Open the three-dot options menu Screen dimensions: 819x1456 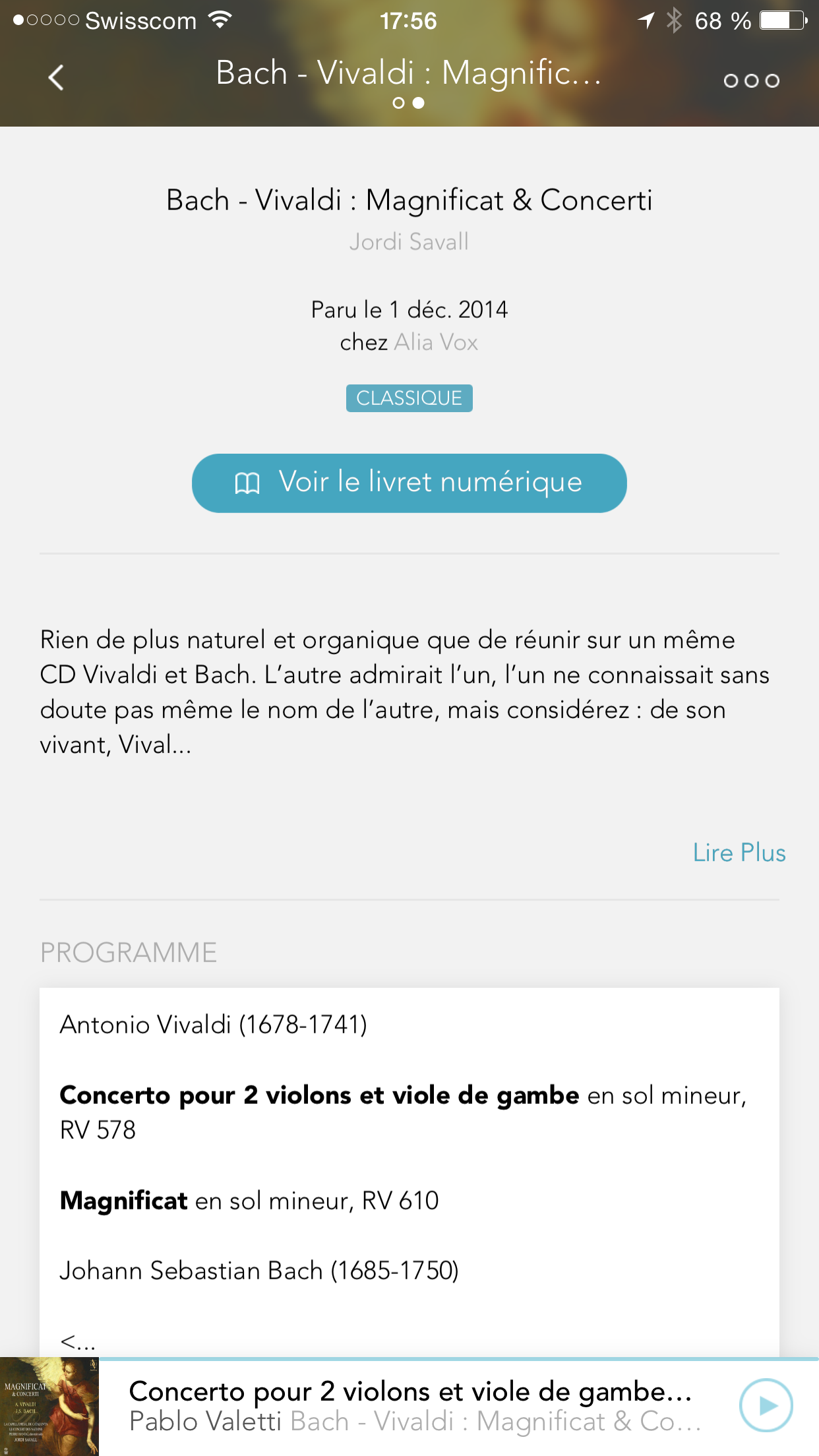coord(751,80)
